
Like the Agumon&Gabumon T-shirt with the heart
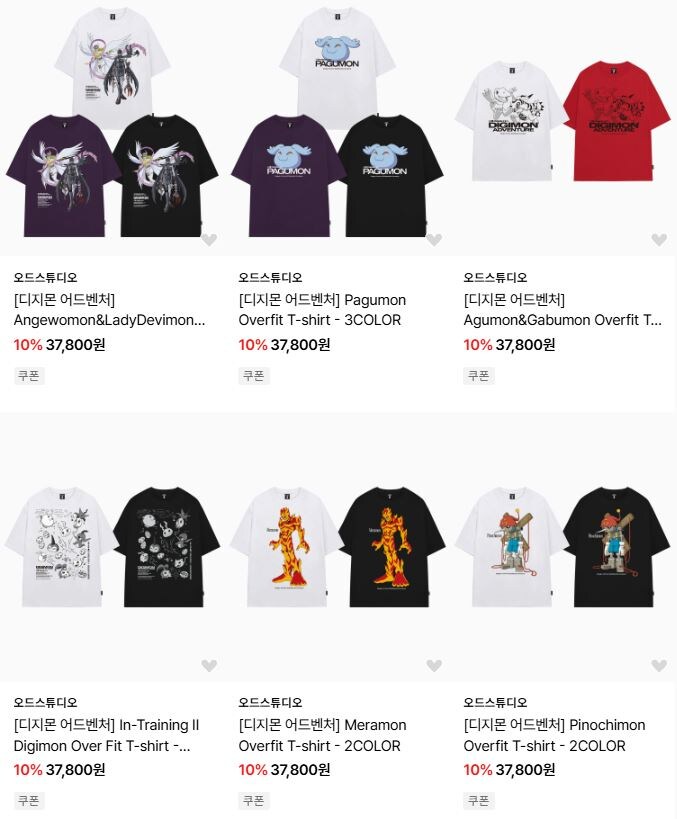tap(659, 240)
